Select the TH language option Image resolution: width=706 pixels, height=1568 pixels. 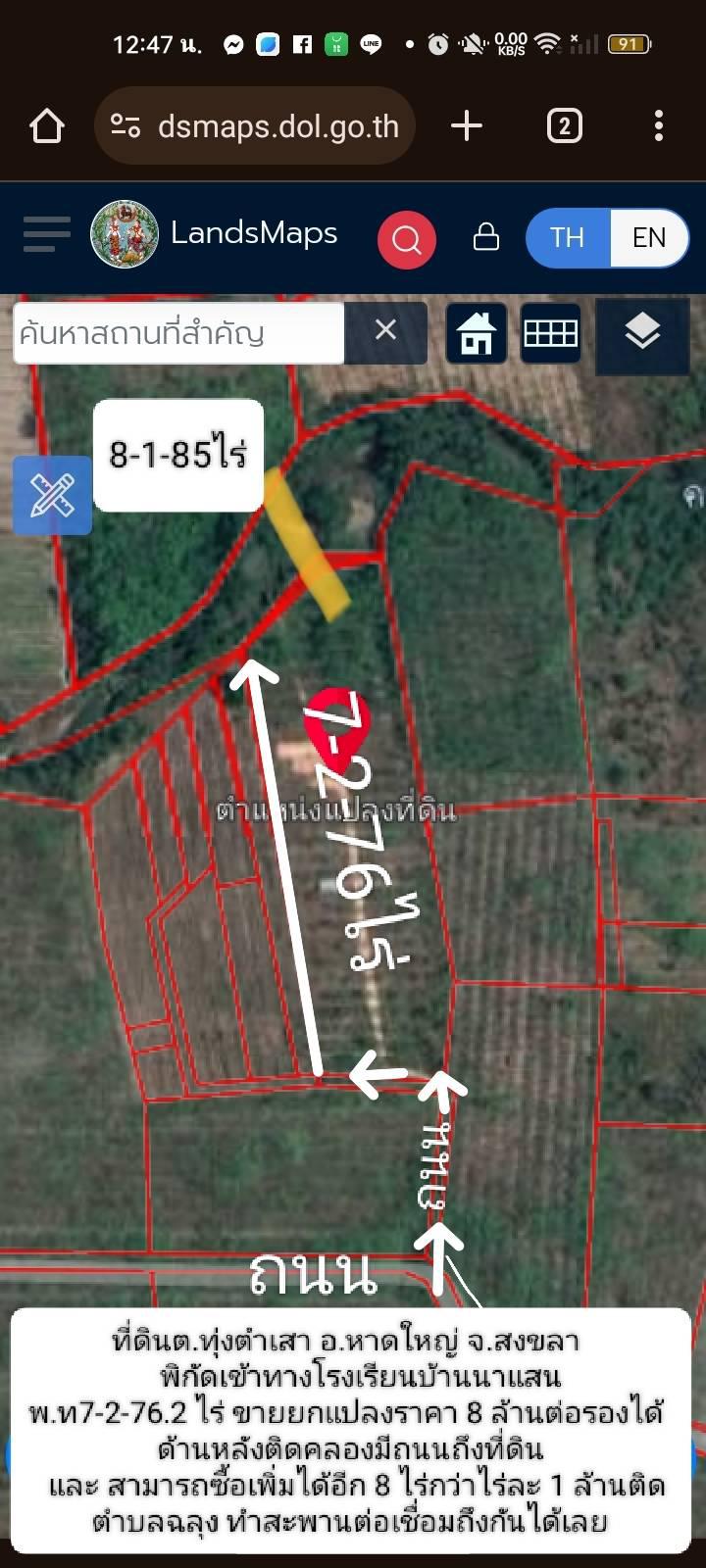coord(568,238)
